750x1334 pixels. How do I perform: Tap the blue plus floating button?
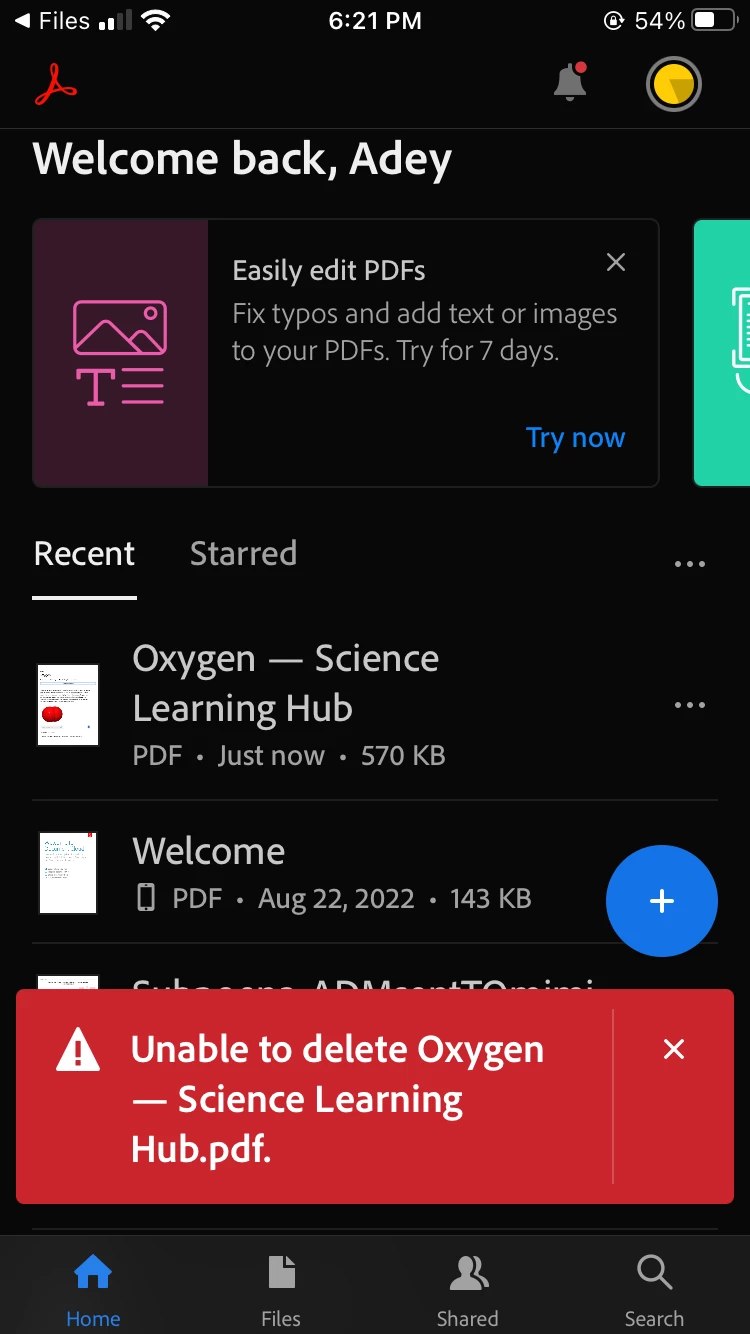(661, 901)
